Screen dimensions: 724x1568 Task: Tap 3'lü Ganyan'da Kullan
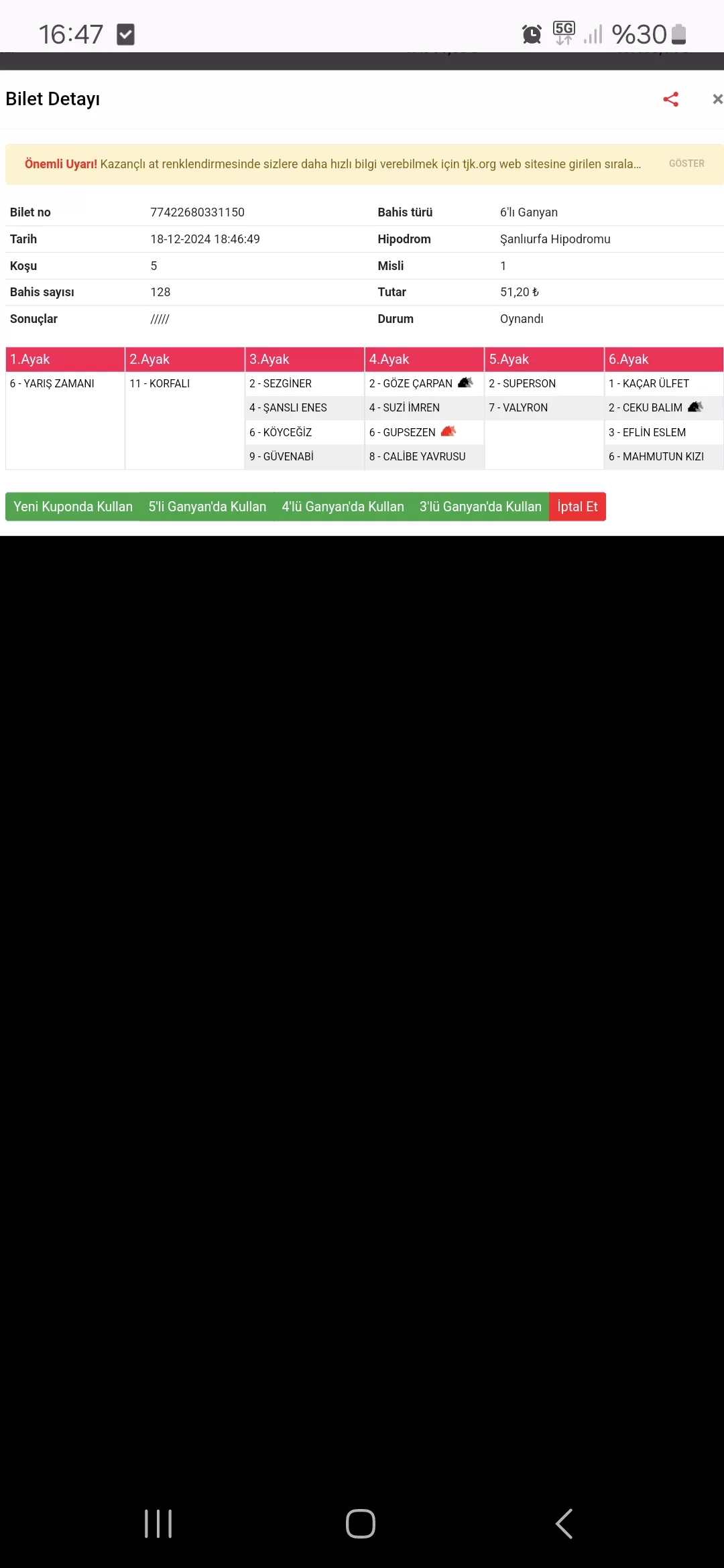[480, 507]
